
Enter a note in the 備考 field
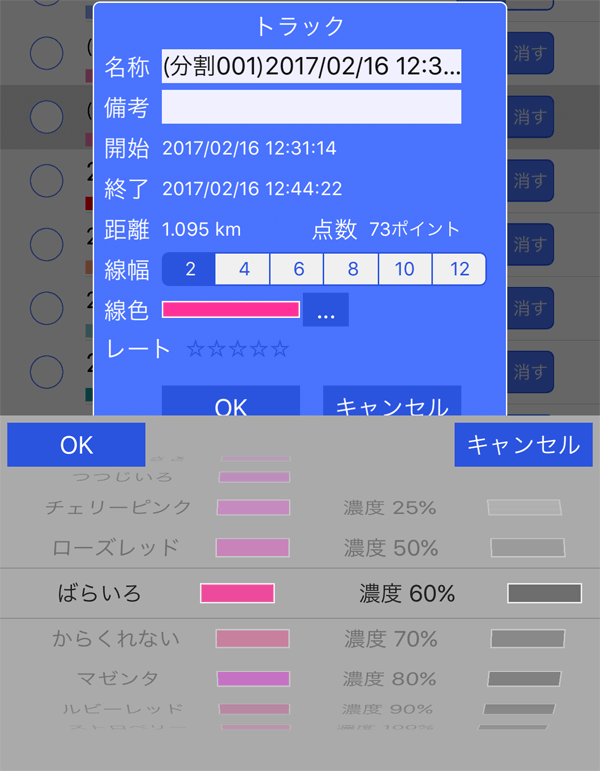[311, 107]
